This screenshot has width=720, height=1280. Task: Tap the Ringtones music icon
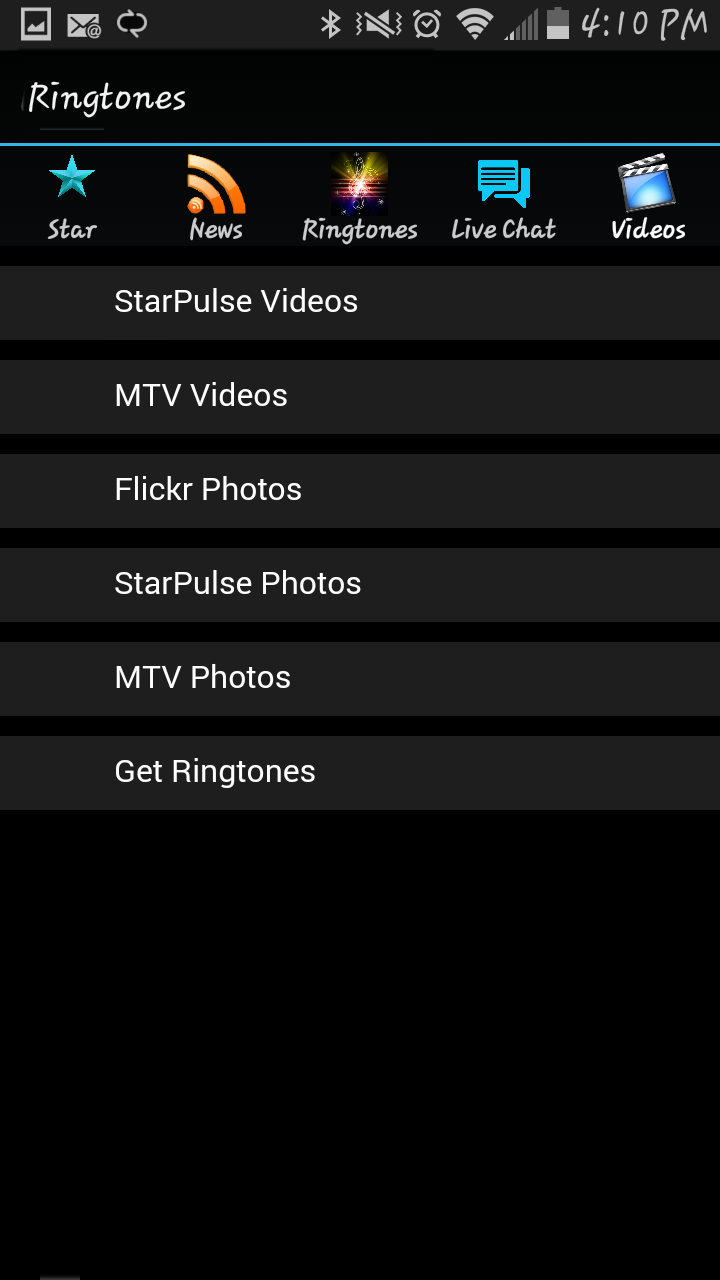point(359,183)
